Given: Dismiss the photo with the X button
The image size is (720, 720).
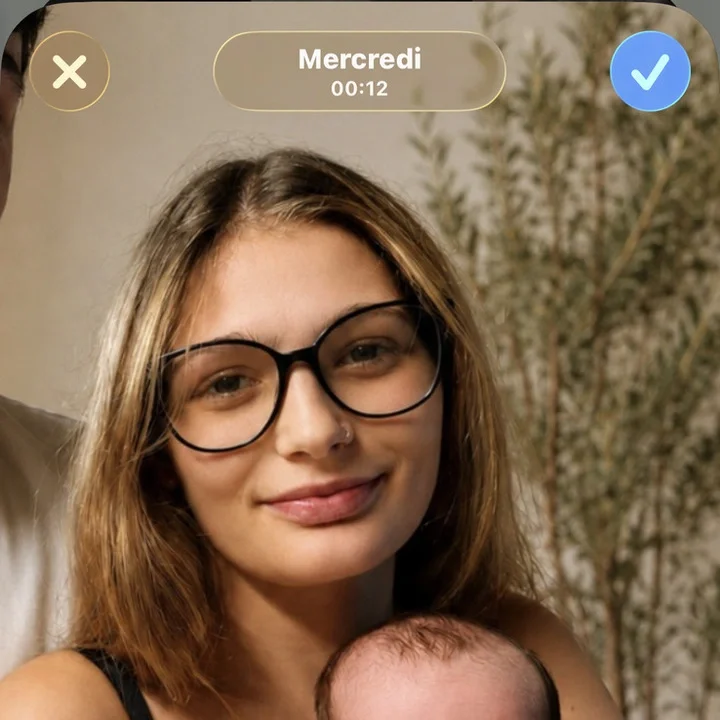Looking at the screenshot, I should click(69, 71).
